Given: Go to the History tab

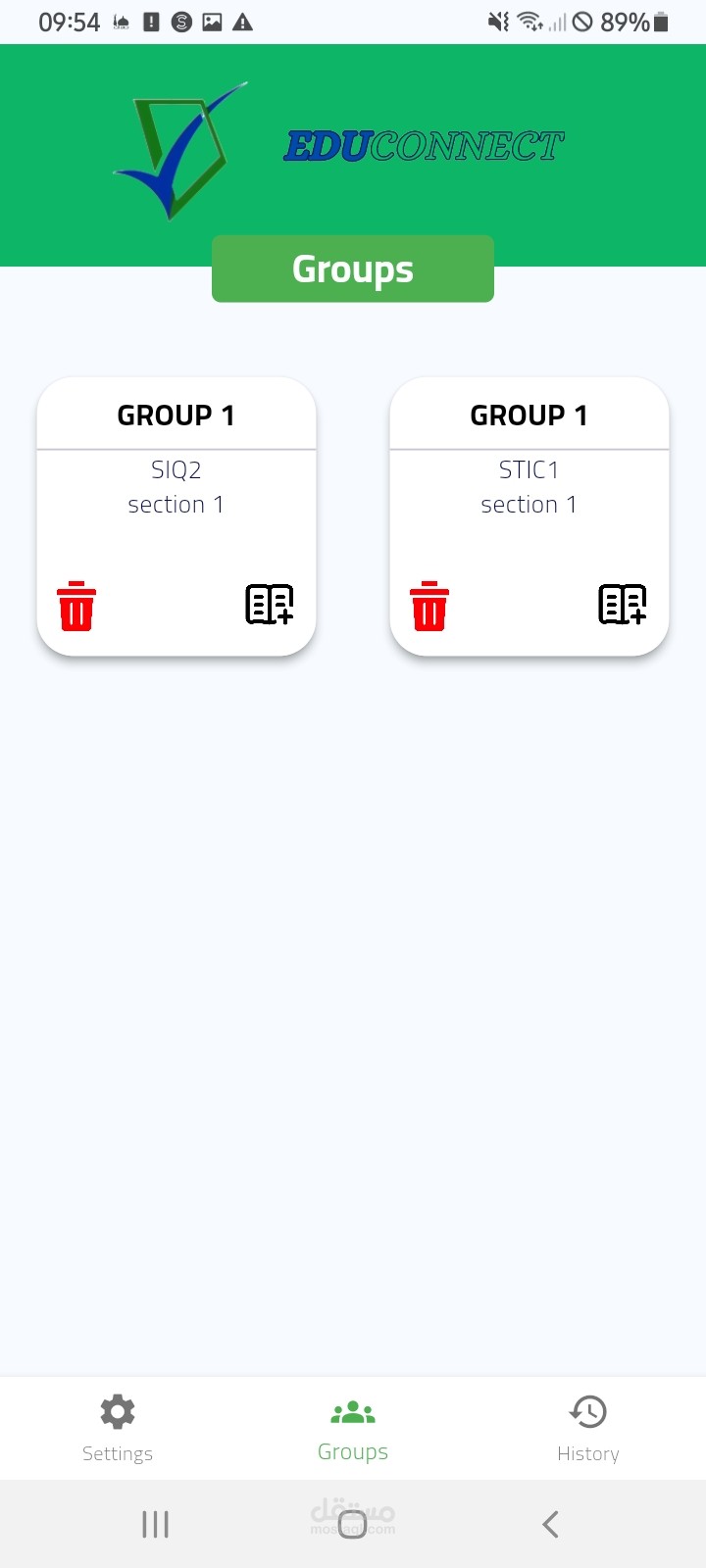Looking at the screenshot, I should 588,1428.
